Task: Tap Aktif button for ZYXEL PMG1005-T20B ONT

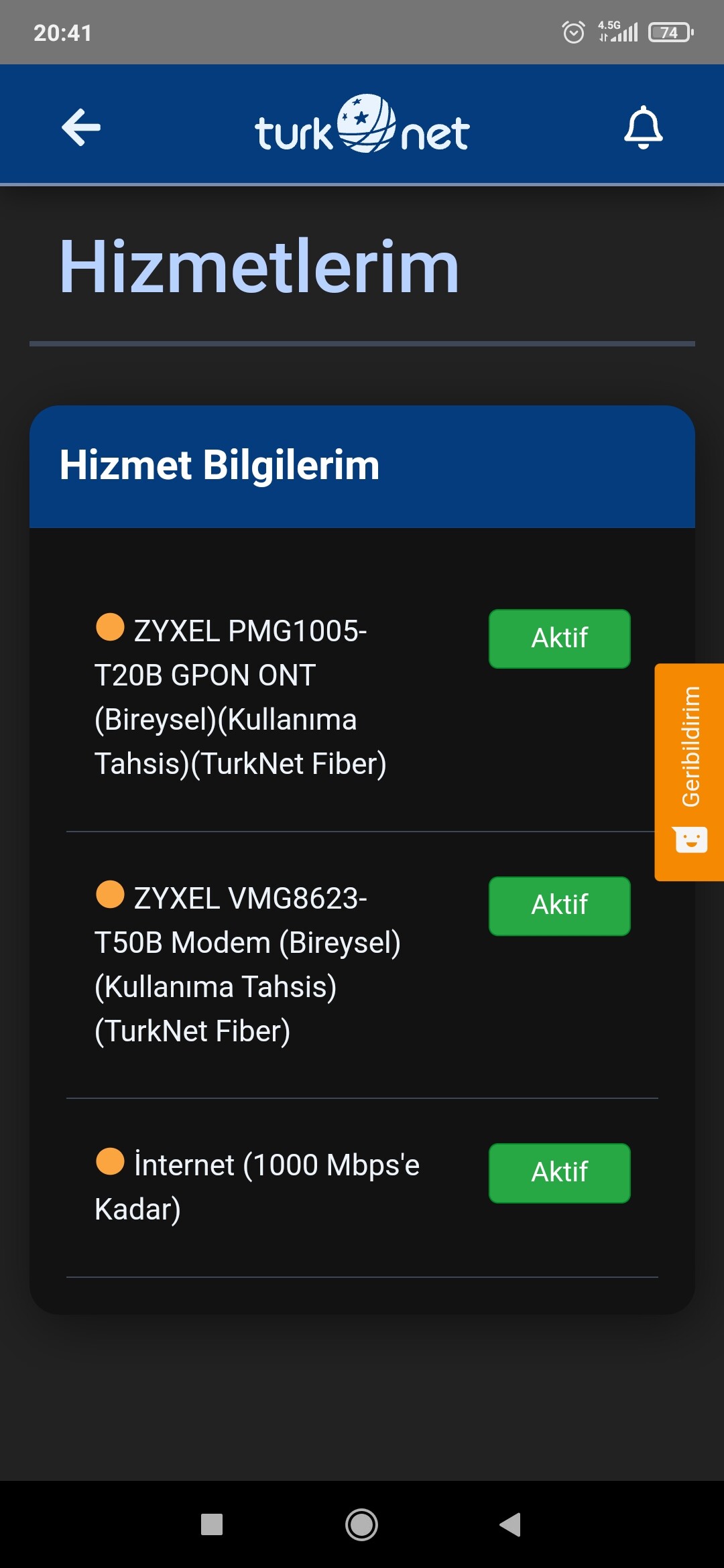Action: pyautogui.click(x=560, y=639)
